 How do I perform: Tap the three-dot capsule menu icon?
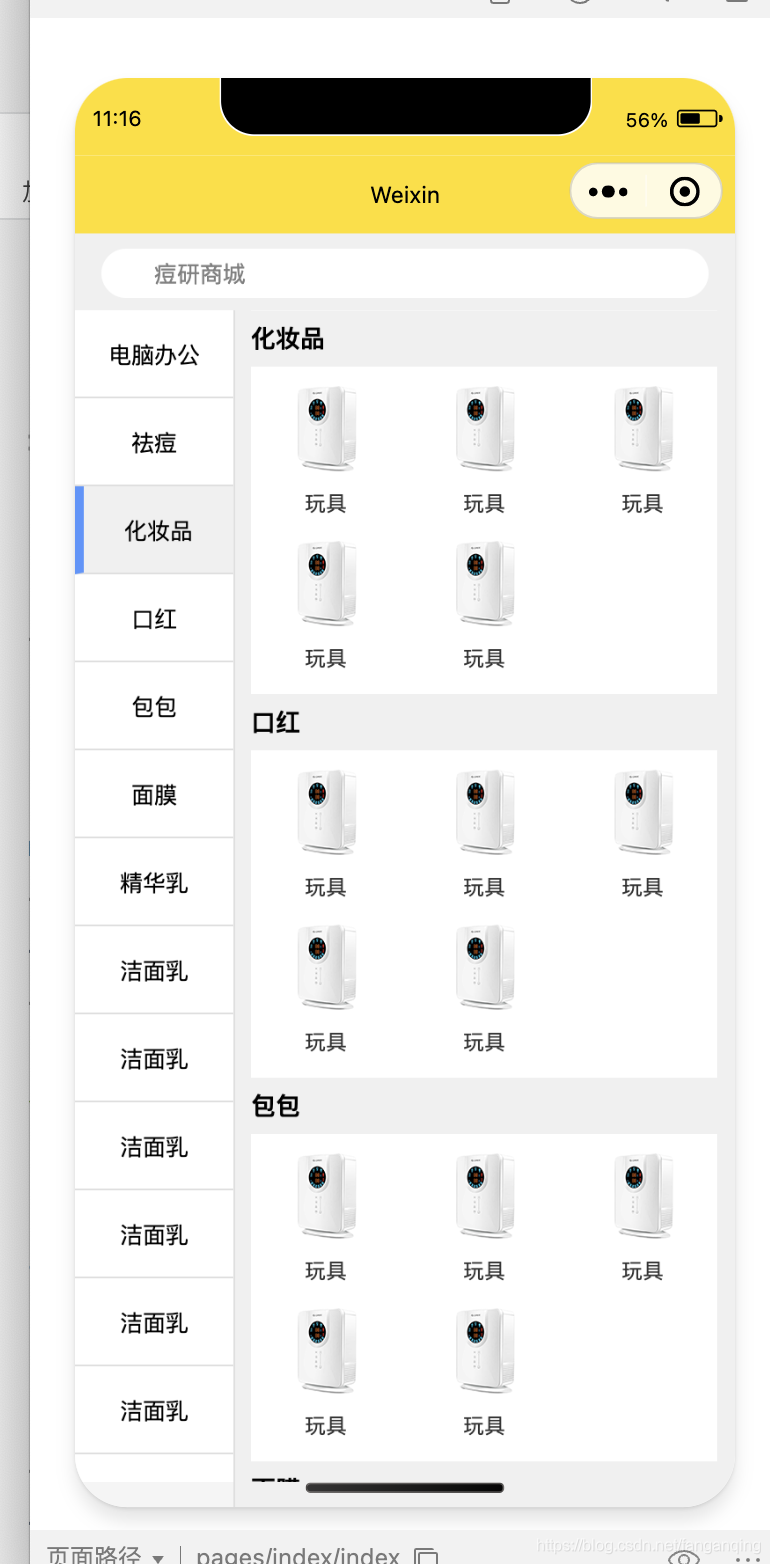tap(608, 191)
